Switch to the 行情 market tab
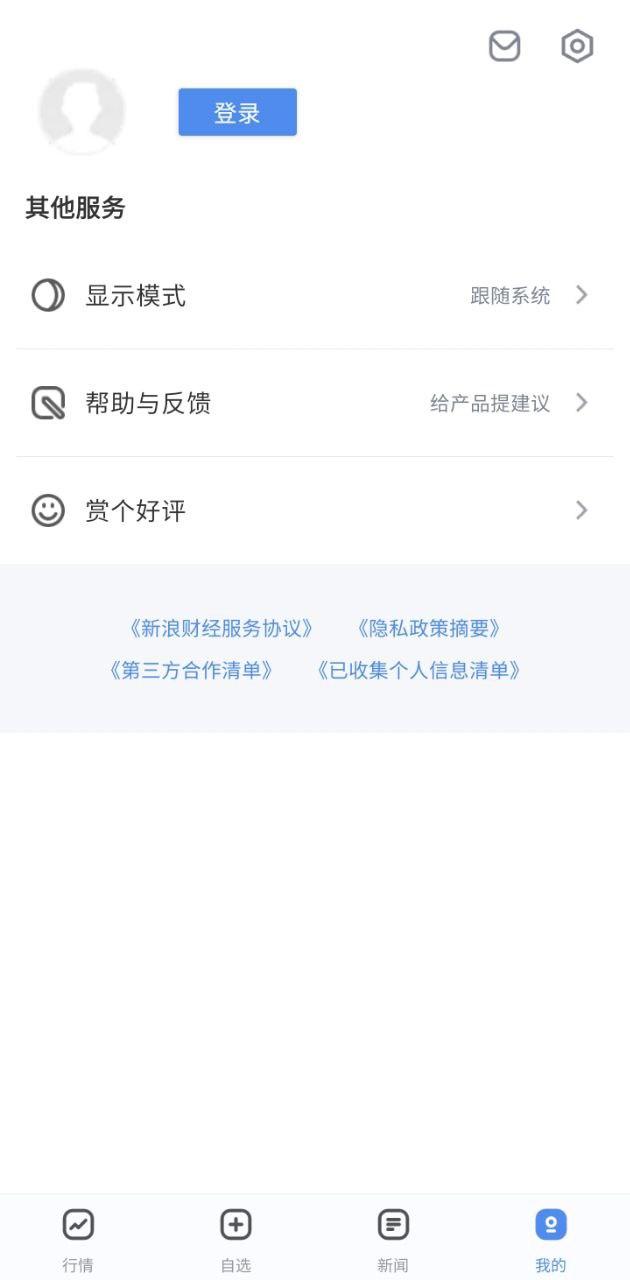The height and width of the screenshot is (1280, 630). tap(78, 1238)
